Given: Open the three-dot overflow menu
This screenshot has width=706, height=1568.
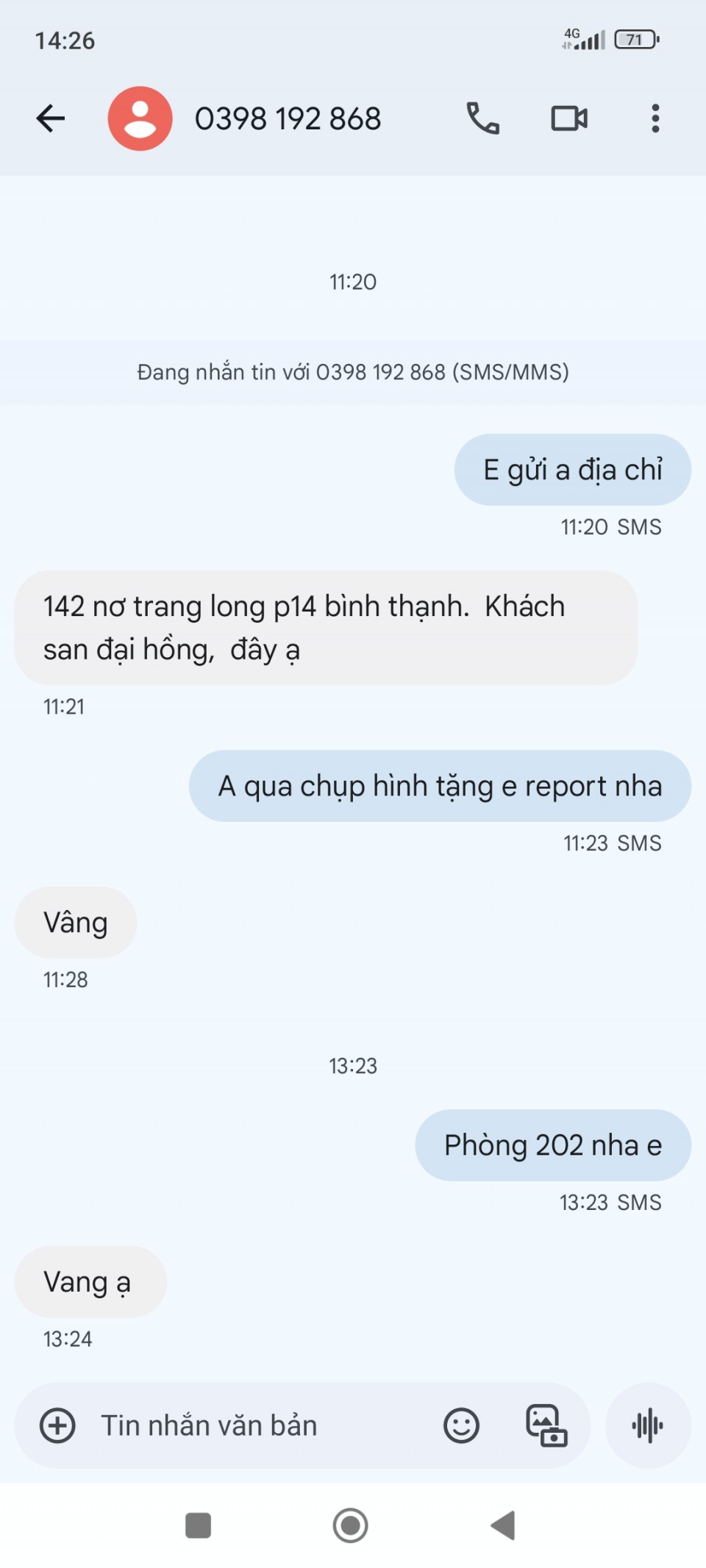Looking at the screenshot, I should click(x=655, y=118).
